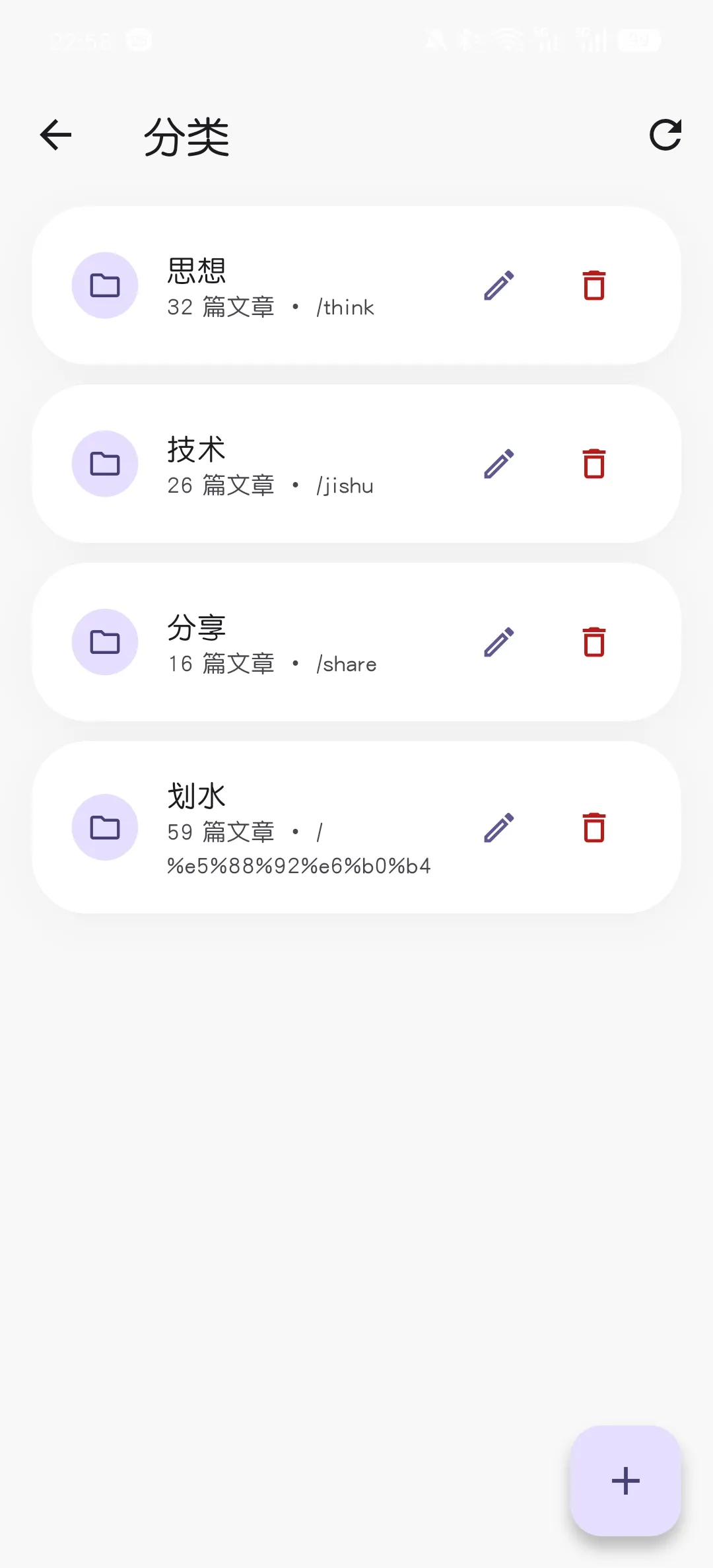The image size is (713, 1568).
Task: Edit the 思想 category
Action: (x=498, y=286)
